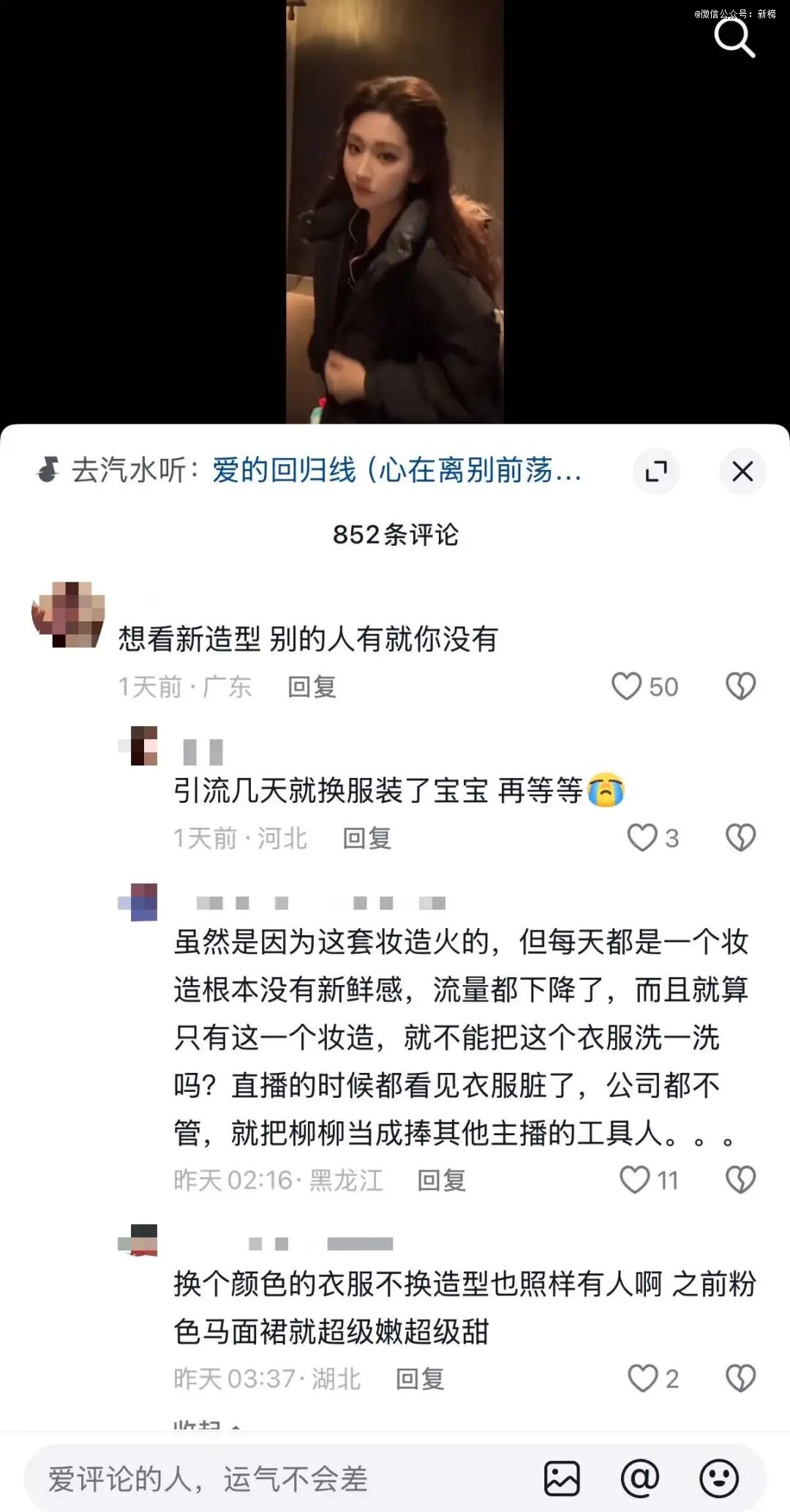The height and width of the screenshot is (1512, 790).
Task: Like the 引流几天就换服装了宝宝 reply
Action: point(642,838)
